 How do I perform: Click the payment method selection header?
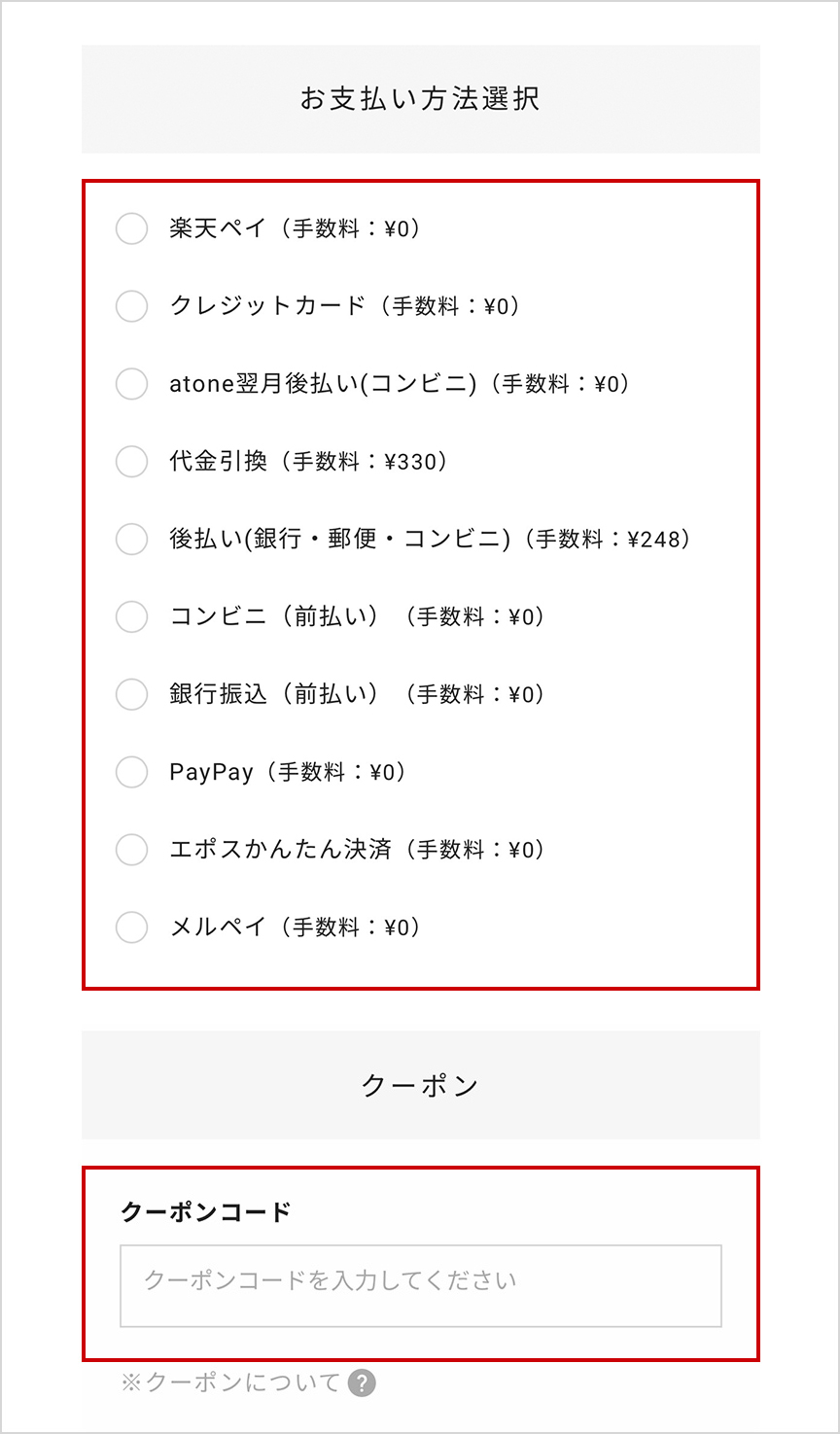[x=420, y=97]
